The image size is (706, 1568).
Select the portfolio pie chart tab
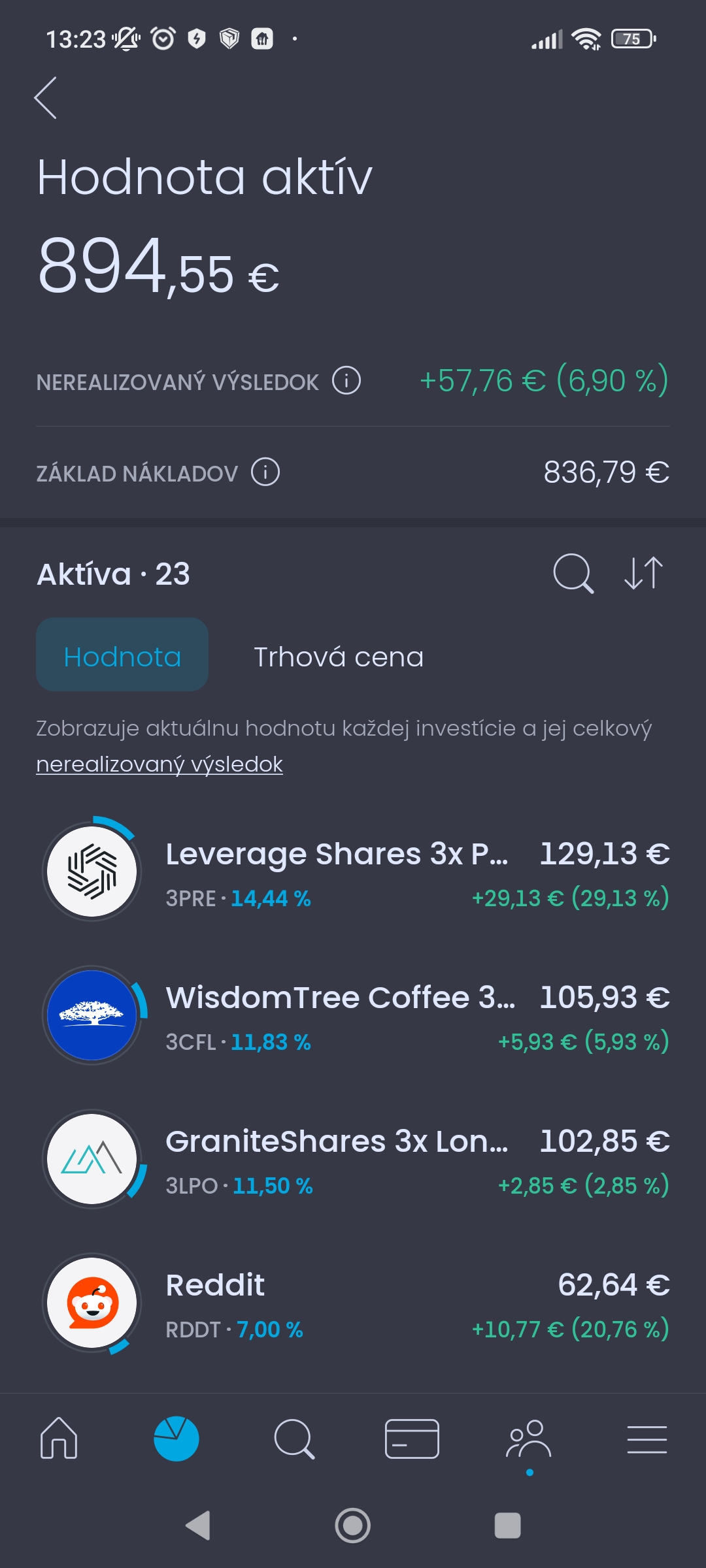coord(176,1439)
